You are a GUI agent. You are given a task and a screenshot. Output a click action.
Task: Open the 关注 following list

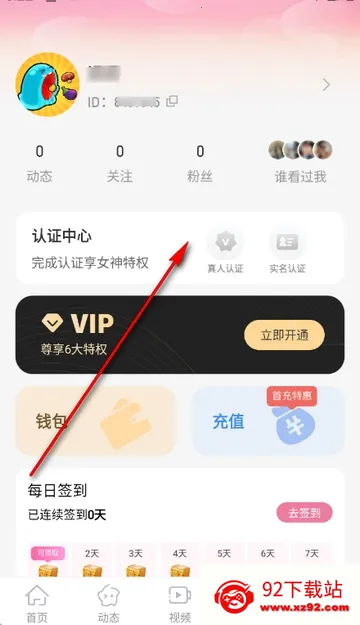click(120, 163)
